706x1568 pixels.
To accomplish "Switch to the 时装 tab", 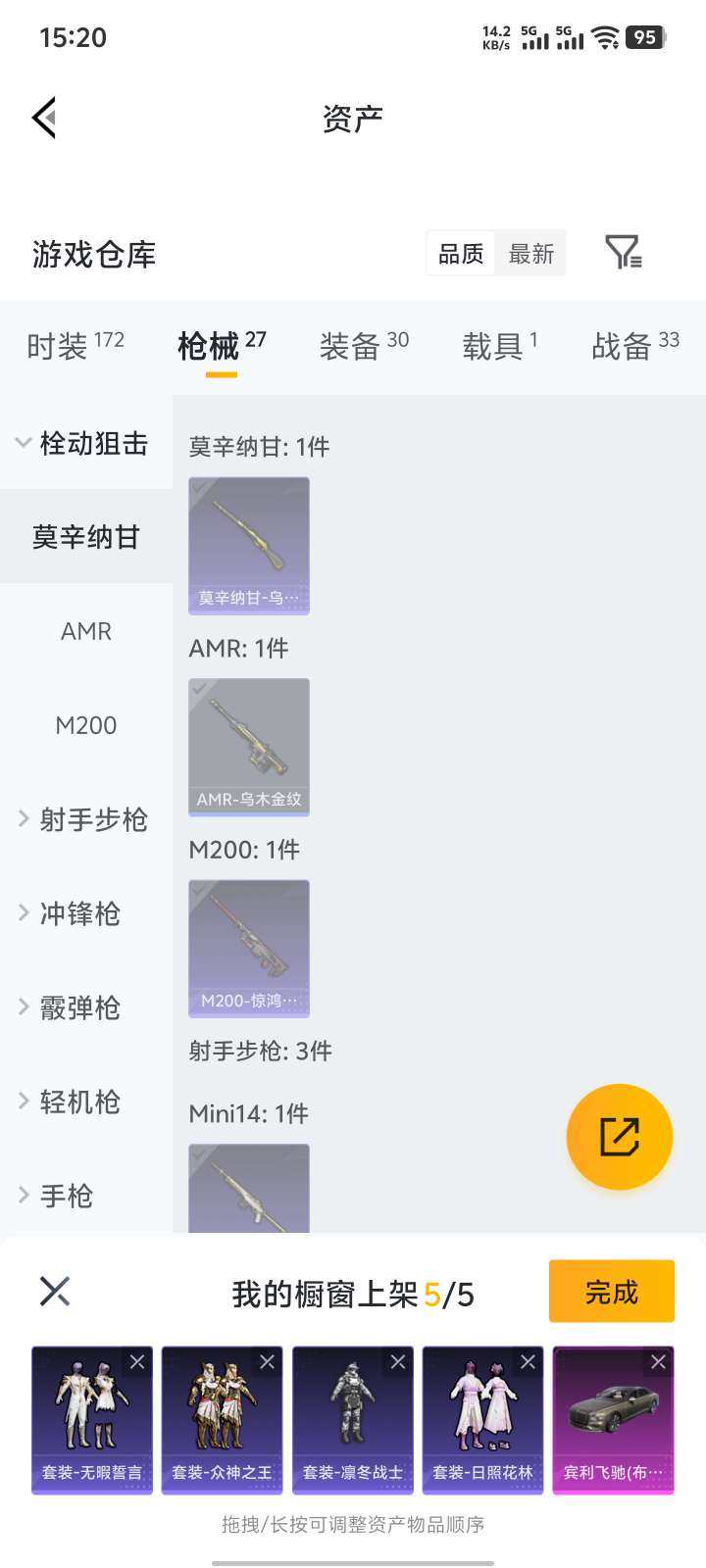I will tap(69, 345).
